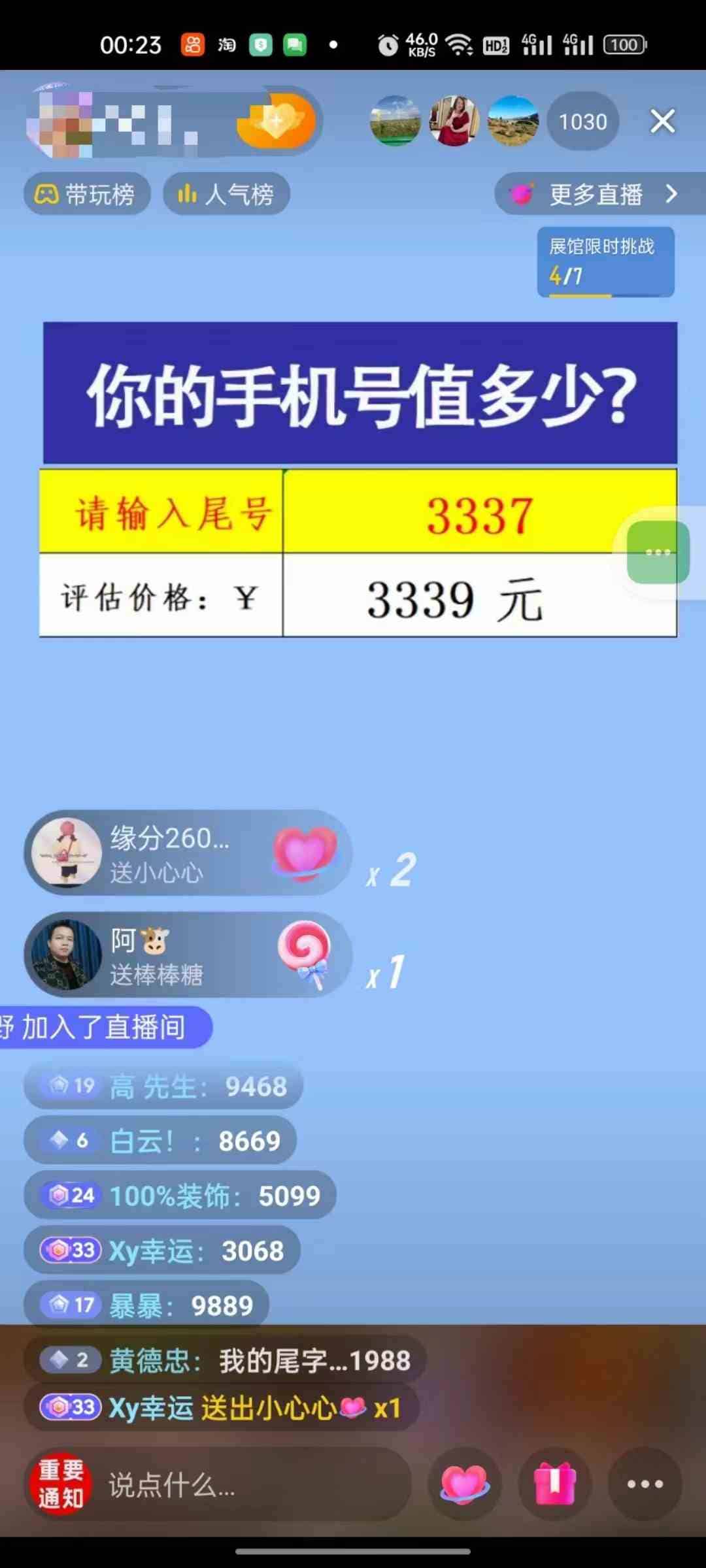Tap the green floating chat bubble
Viewport: 706px width, 1568px height.
pyautogui.click(x=658, y=552)
